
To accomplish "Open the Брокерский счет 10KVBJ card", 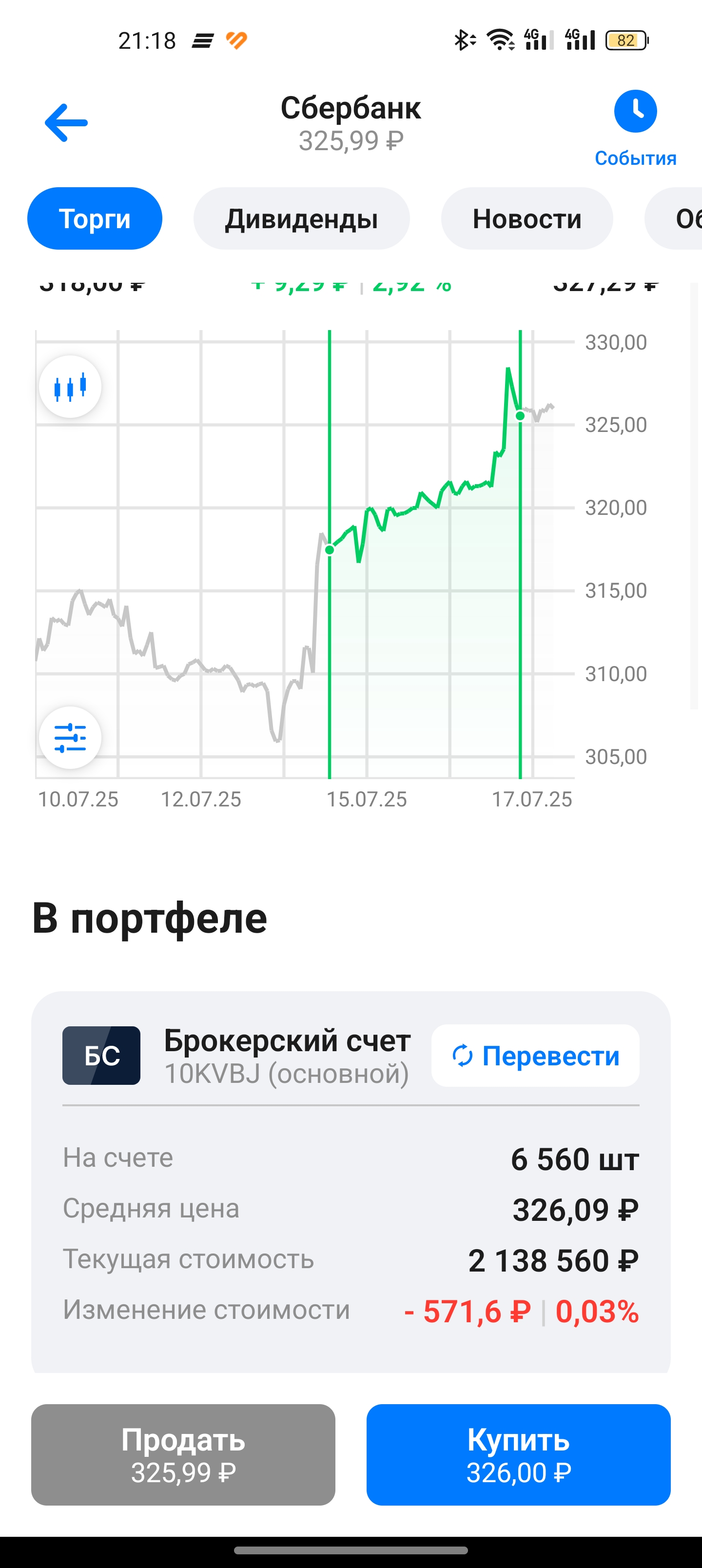I will [x=351, y=1181].
